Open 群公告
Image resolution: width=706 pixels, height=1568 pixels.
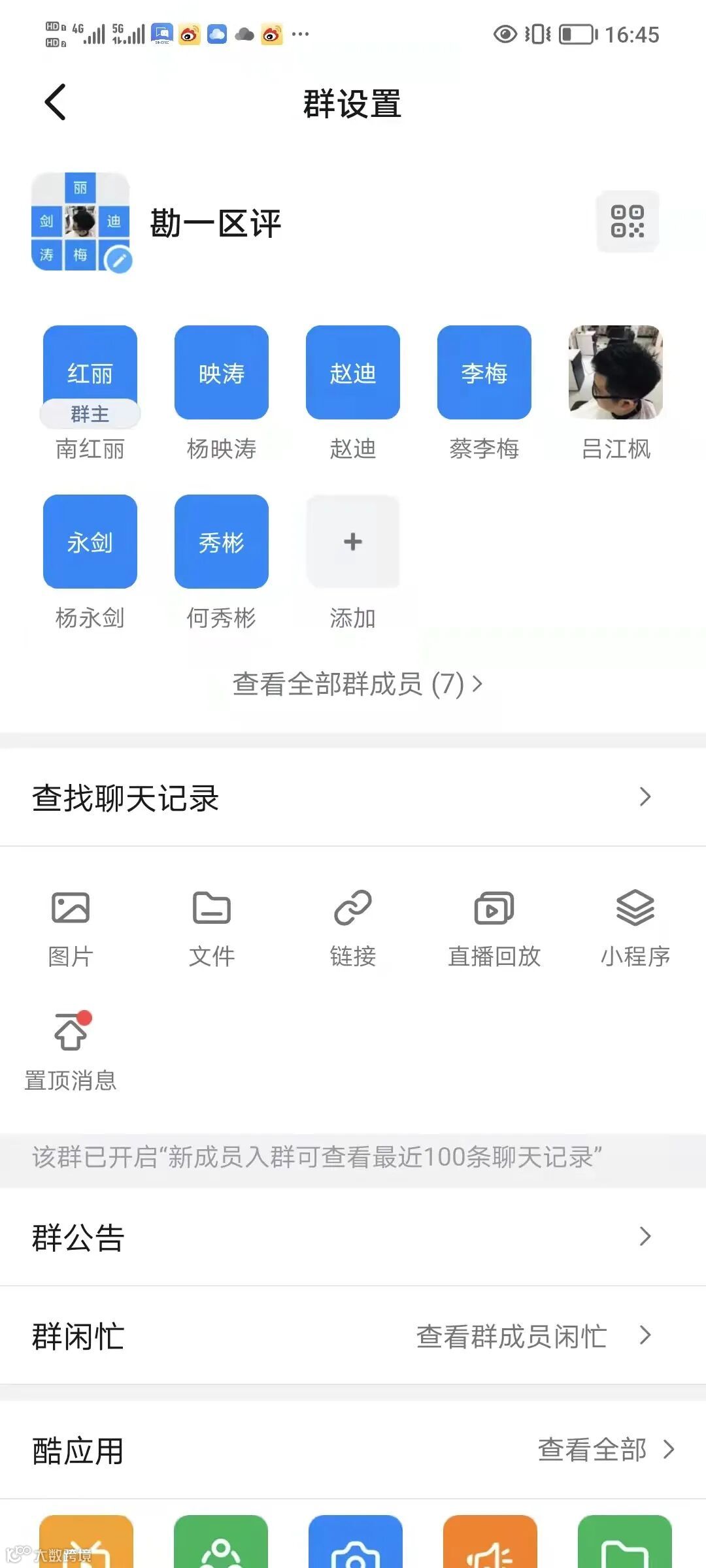point(353,1237)
